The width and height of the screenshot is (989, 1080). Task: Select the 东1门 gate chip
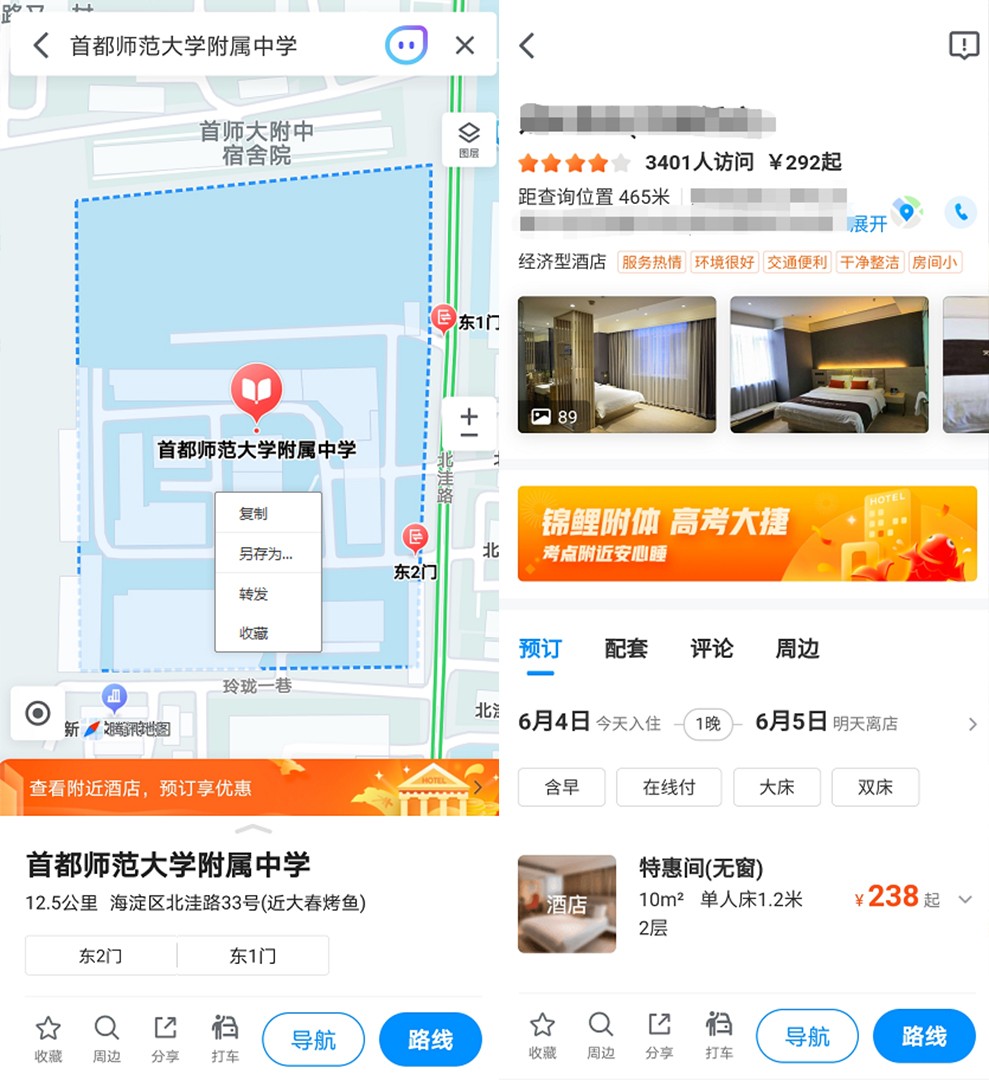click(252, 956)
